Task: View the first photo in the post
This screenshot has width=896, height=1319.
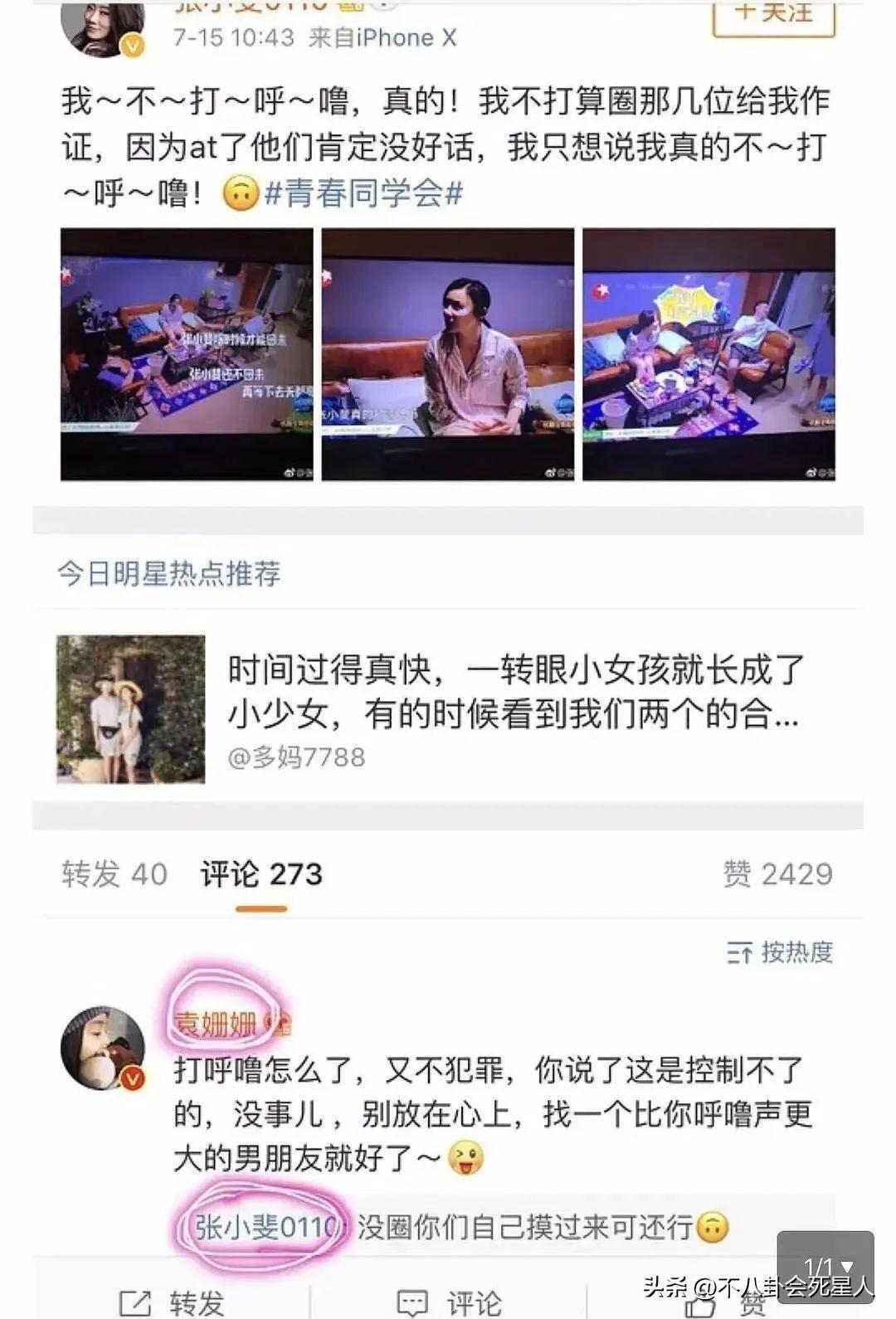Action: click(x=187, y=354)
